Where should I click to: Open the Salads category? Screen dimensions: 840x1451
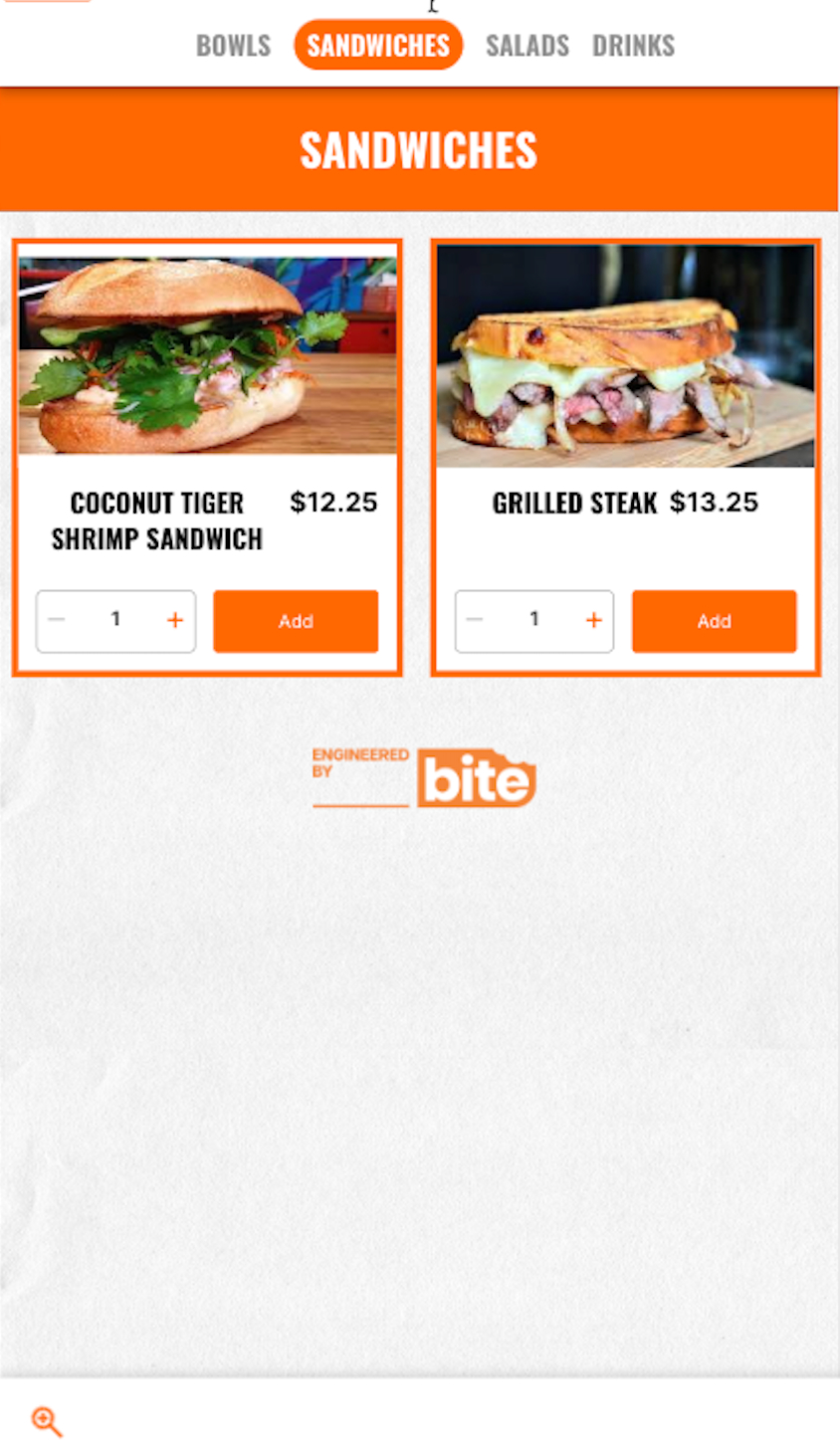point(527,46)
